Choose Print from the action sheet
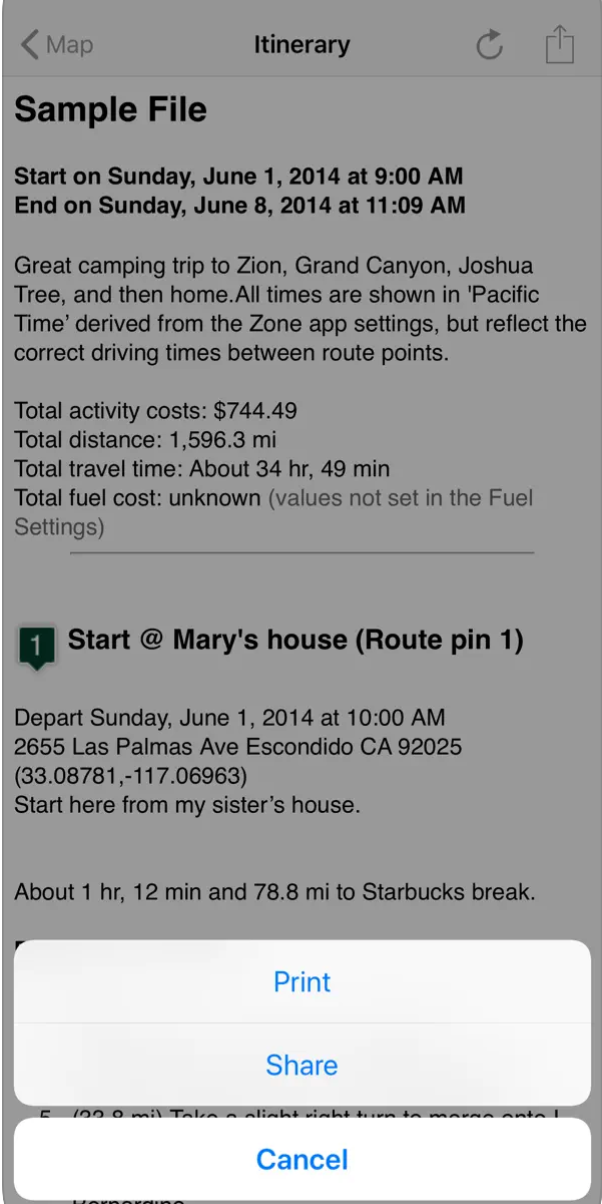This screenshot has height=1204, width=602. click(x=301, y=981)
